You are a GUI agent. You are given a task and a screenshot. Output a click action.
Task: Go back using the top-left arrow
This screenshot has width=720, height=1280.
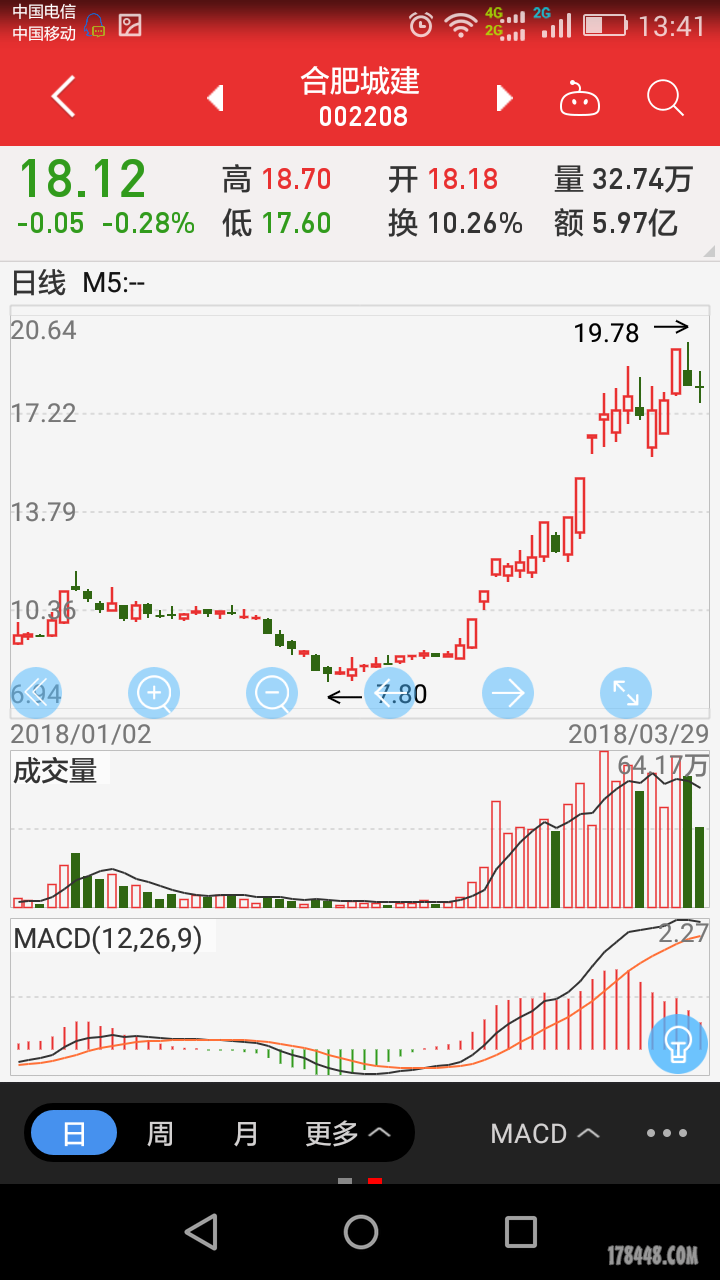coord(64,97)
